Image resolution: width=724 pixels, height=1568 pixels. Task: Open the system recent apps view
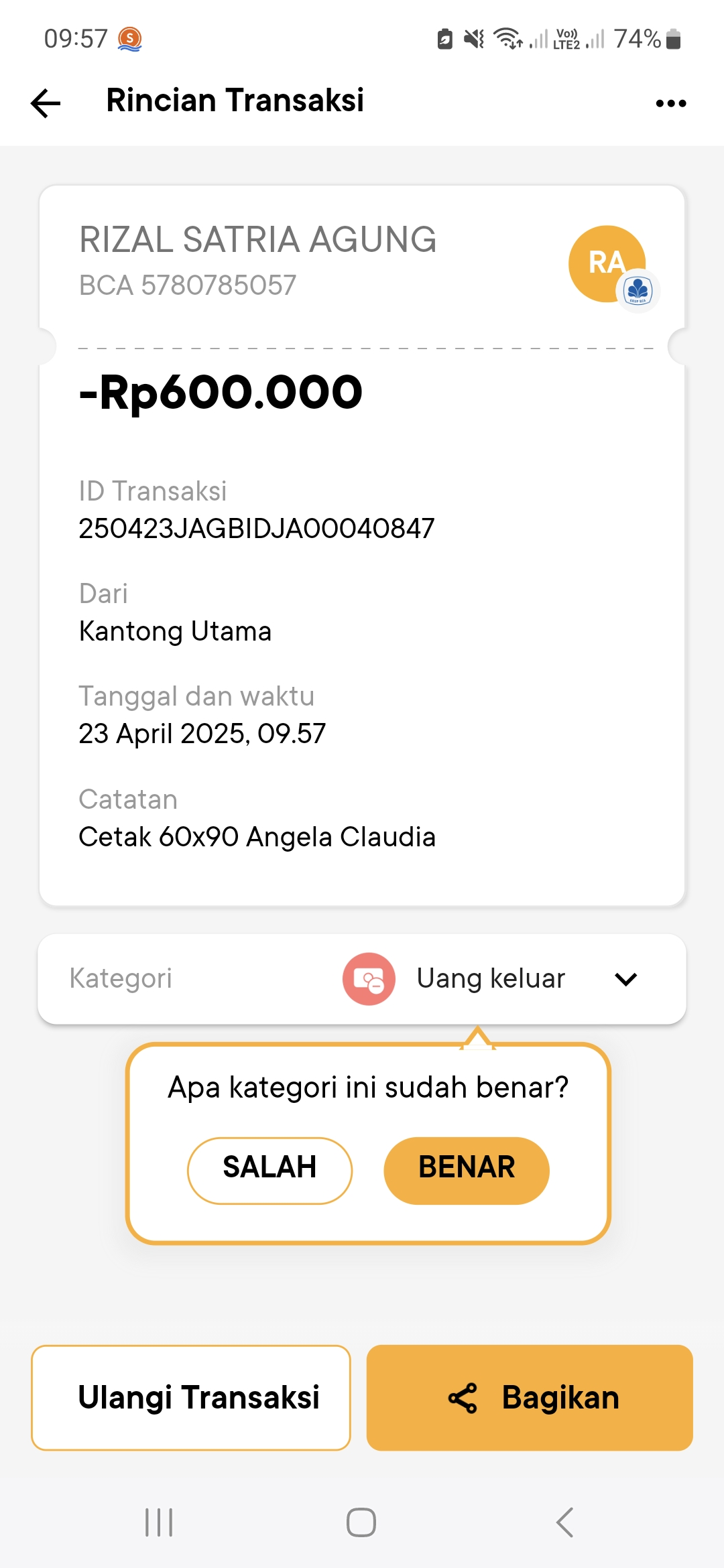[x=159, y=1522]
